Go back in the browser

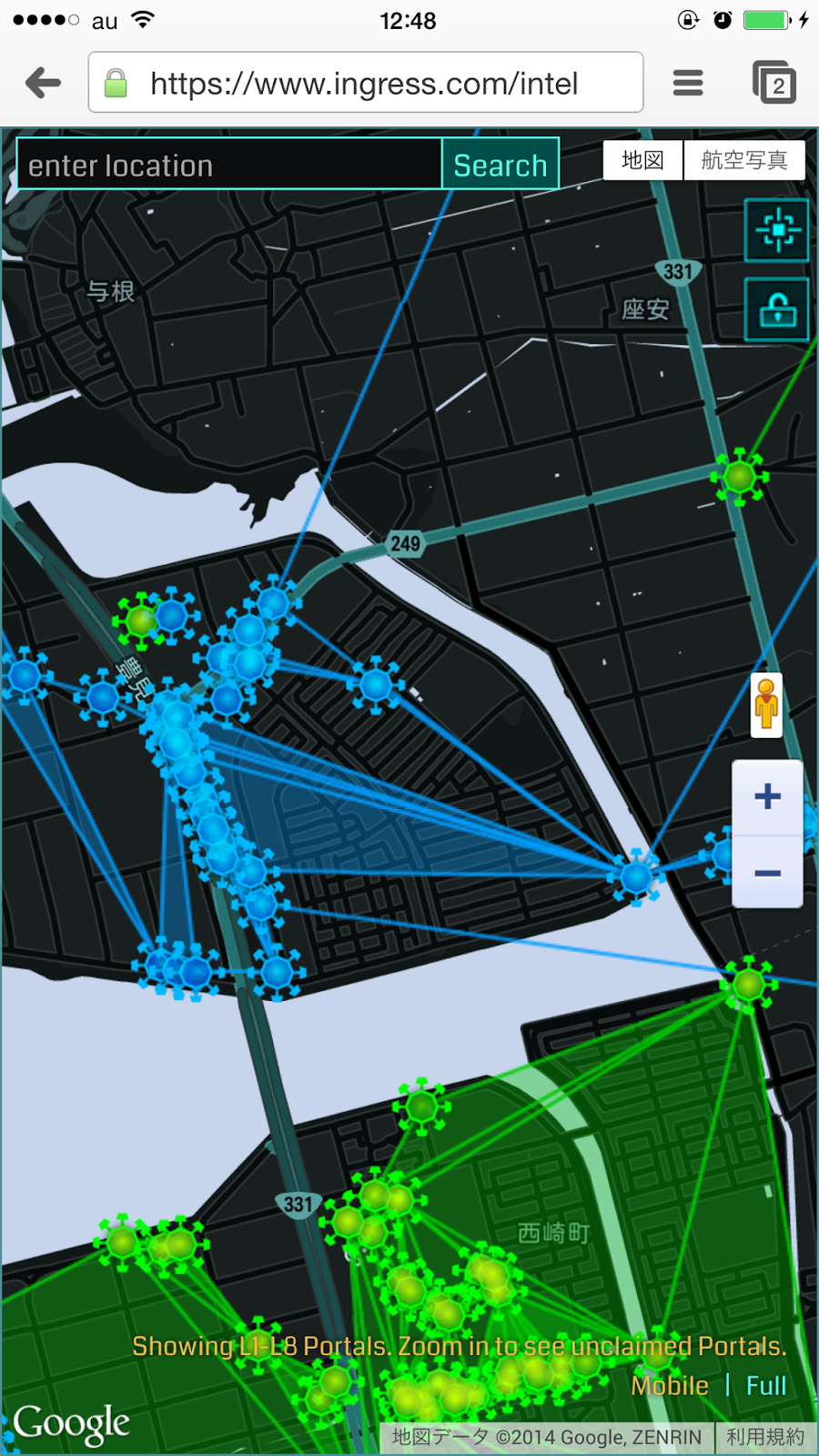tap(43, 83)
